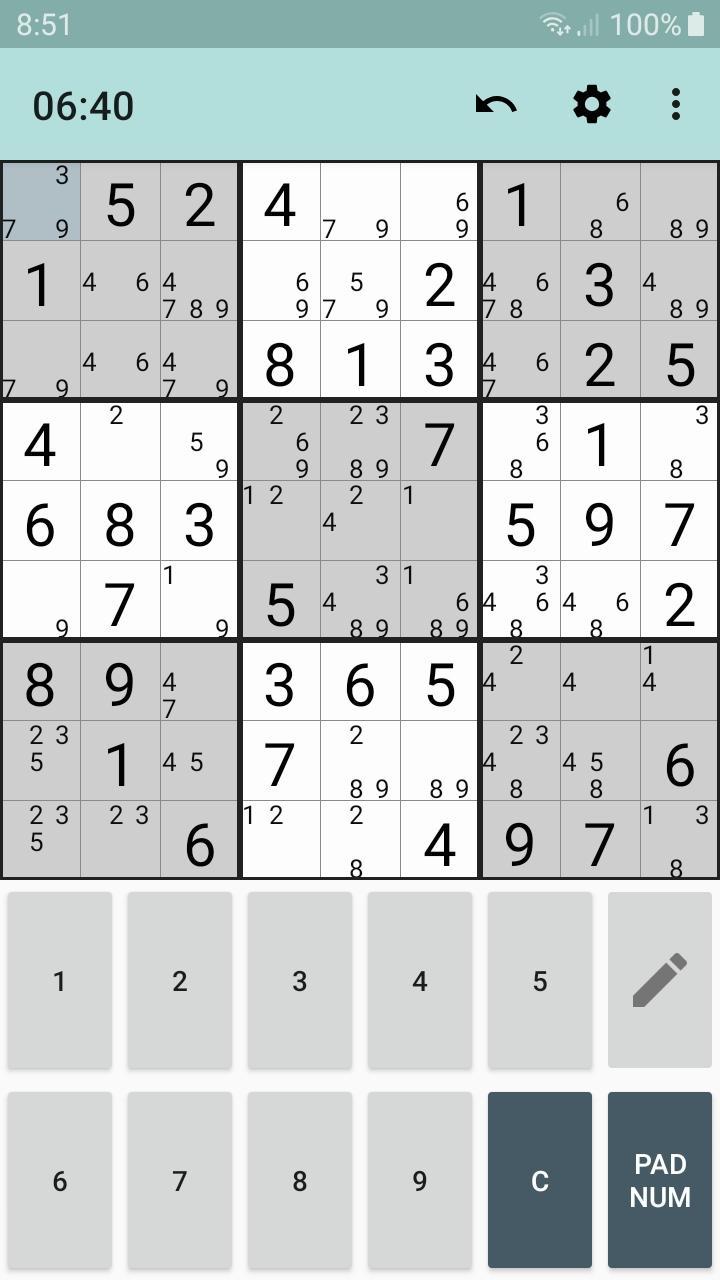Select number 8 on the keypad
Screen dimensions: 720x1280
pyautogui.click(x=300, y=1181)
